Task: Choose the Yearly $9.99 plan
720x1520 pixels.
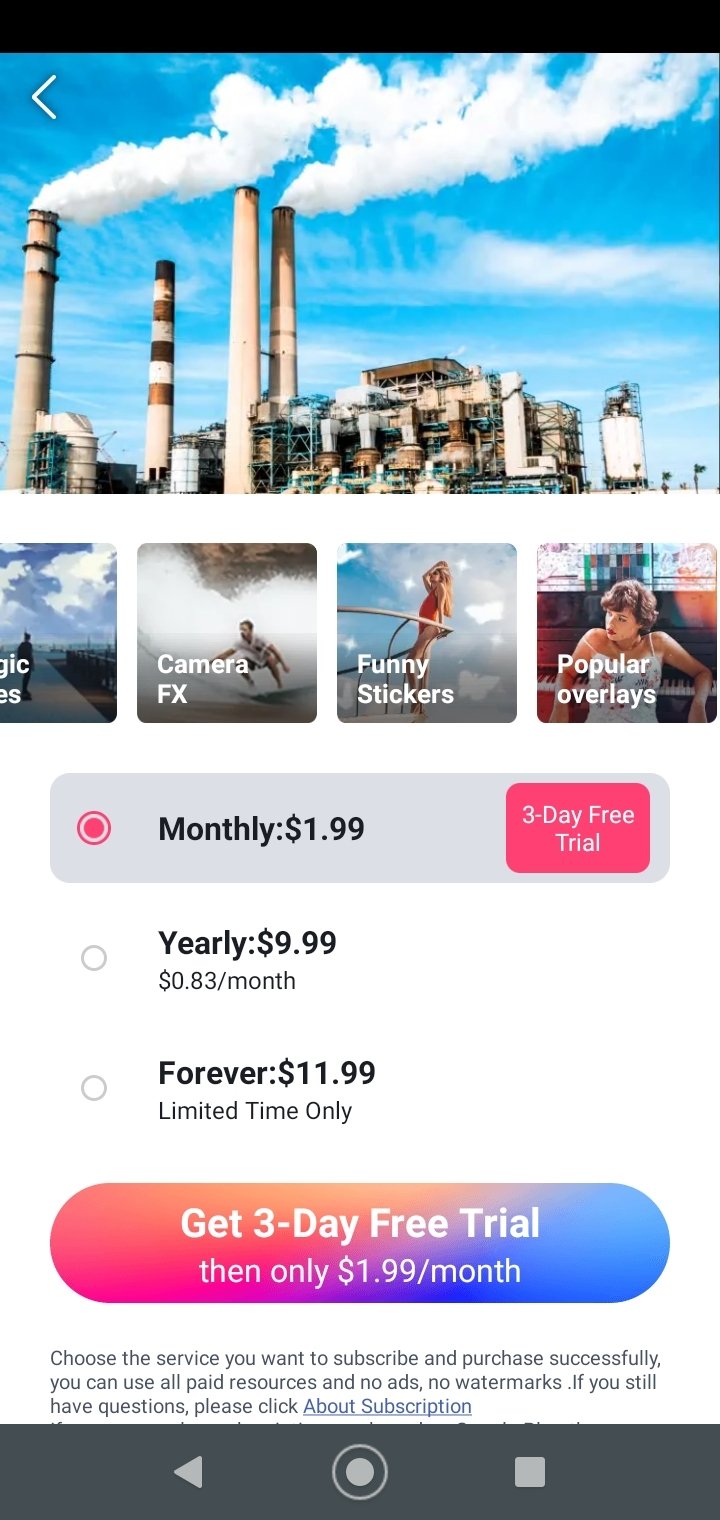Action: 360,958
